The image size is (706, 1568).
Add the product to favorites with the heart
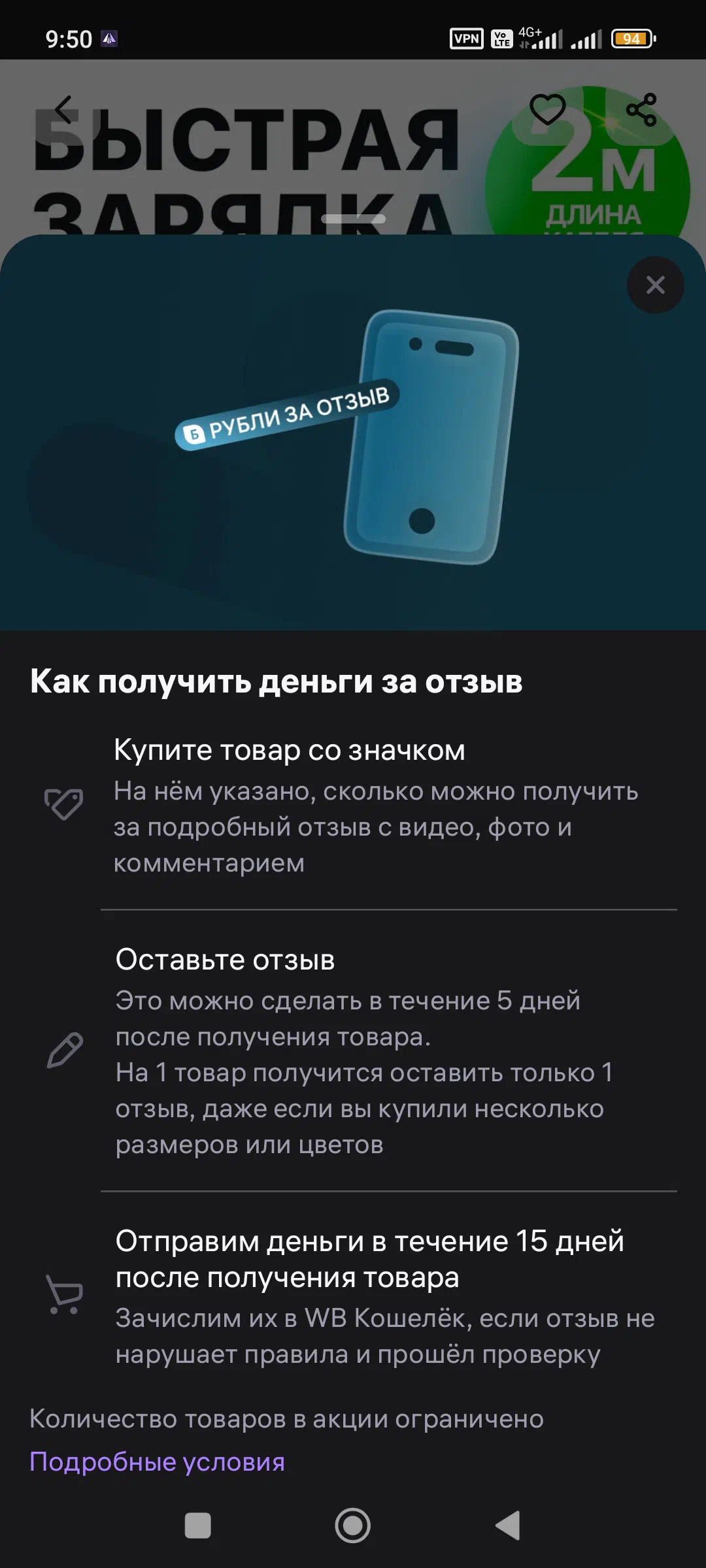point(547,109)
